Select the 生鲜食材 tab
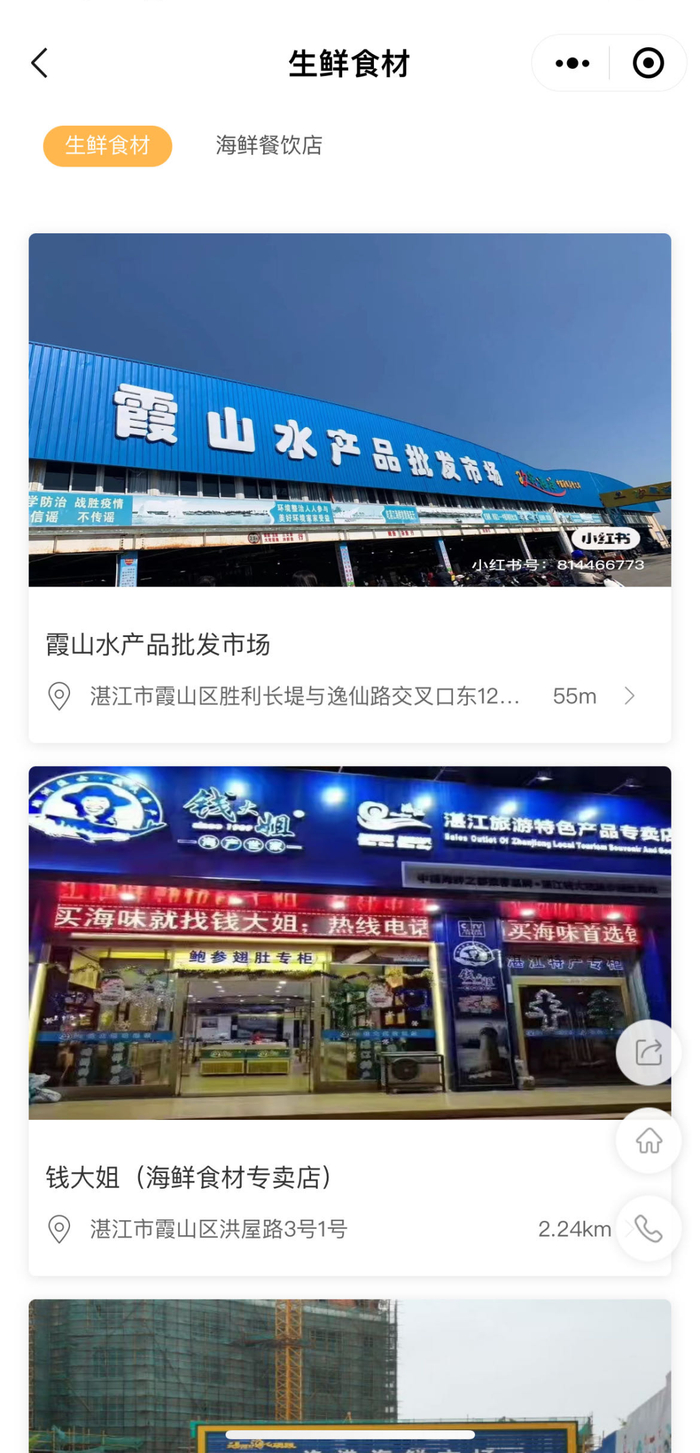Image resolution: width=700 pixels, height=1453 pixels. (108, 146)
